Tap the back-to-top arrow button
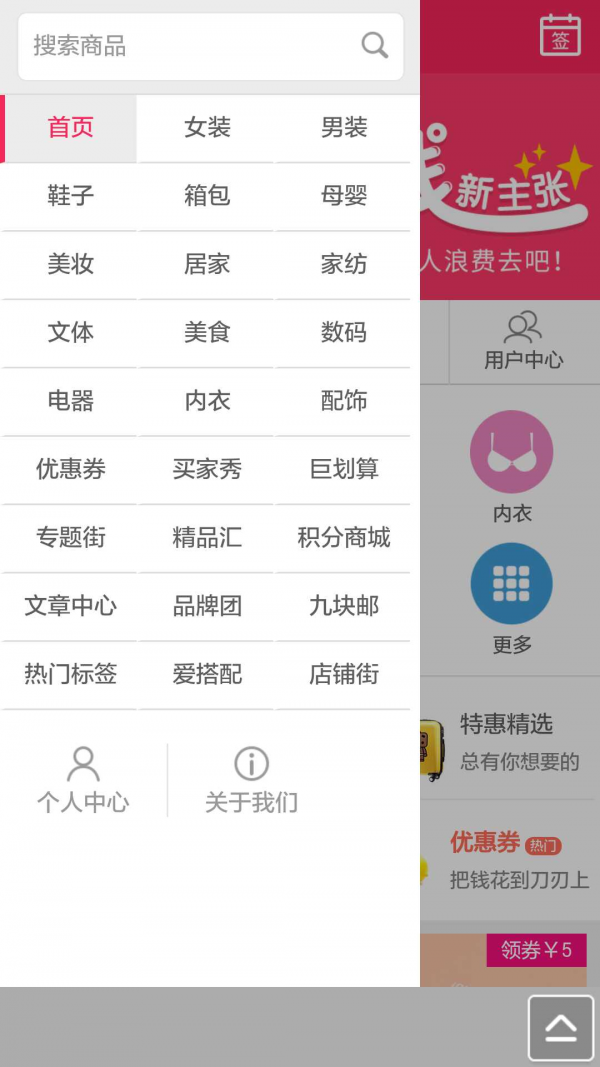 (560, 1027)
